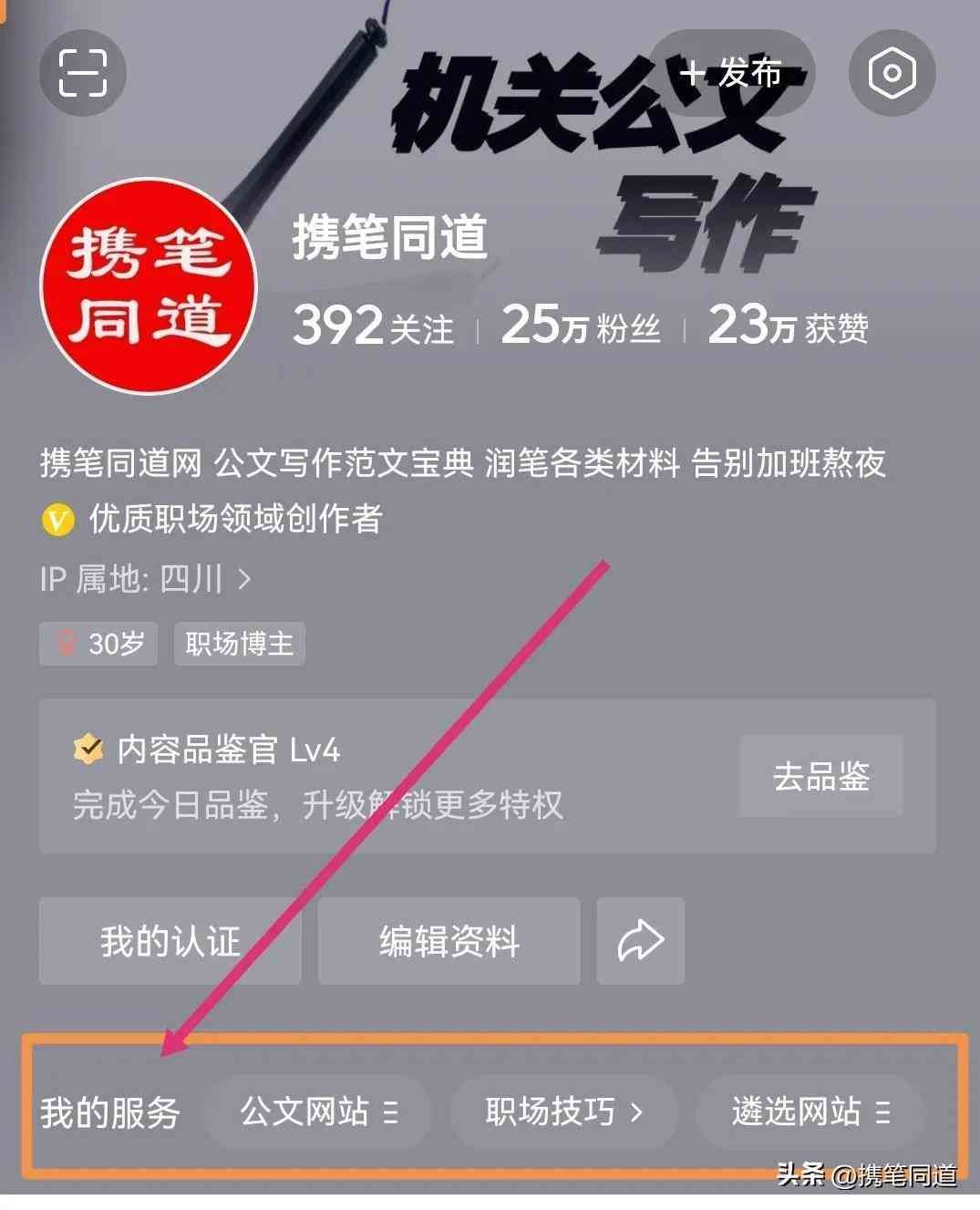View the 392 关注 following list
Image resolution: width=980 pixels, height=1210 pixels.
pos(373,326)
